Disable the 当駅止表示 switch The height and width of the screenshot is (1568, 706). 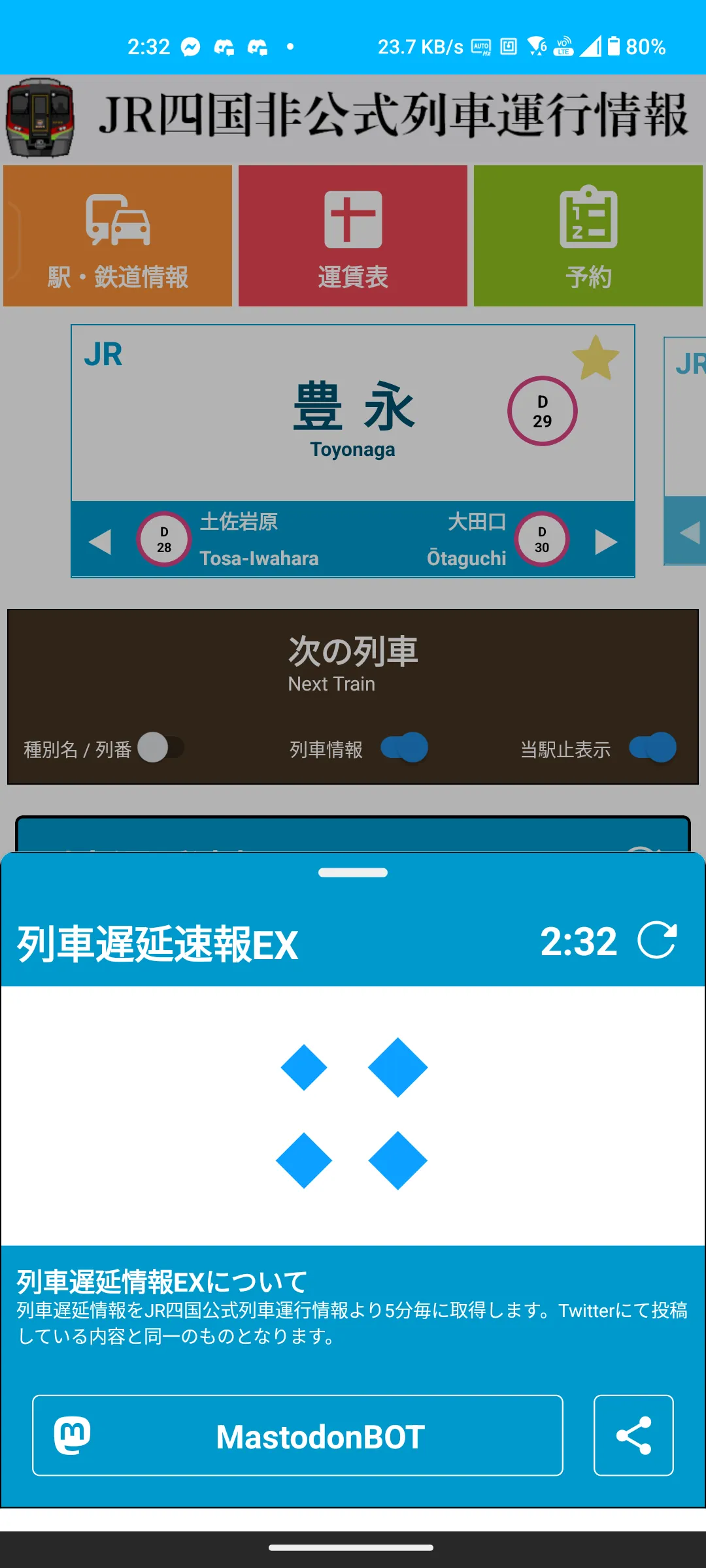652,747
